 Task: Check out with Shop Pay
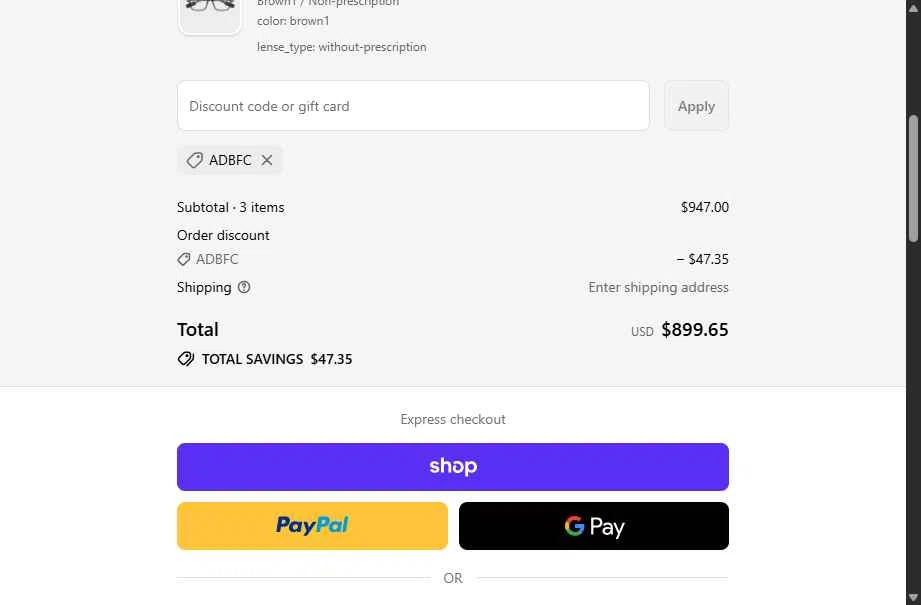tap(452, 467)
